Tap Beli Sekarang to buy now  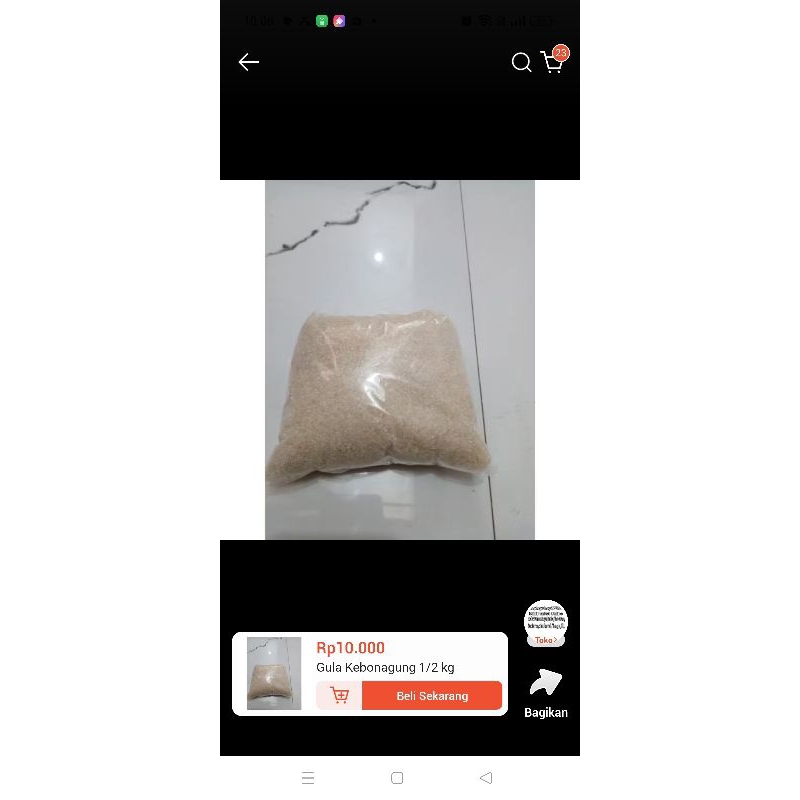[431, 696]
